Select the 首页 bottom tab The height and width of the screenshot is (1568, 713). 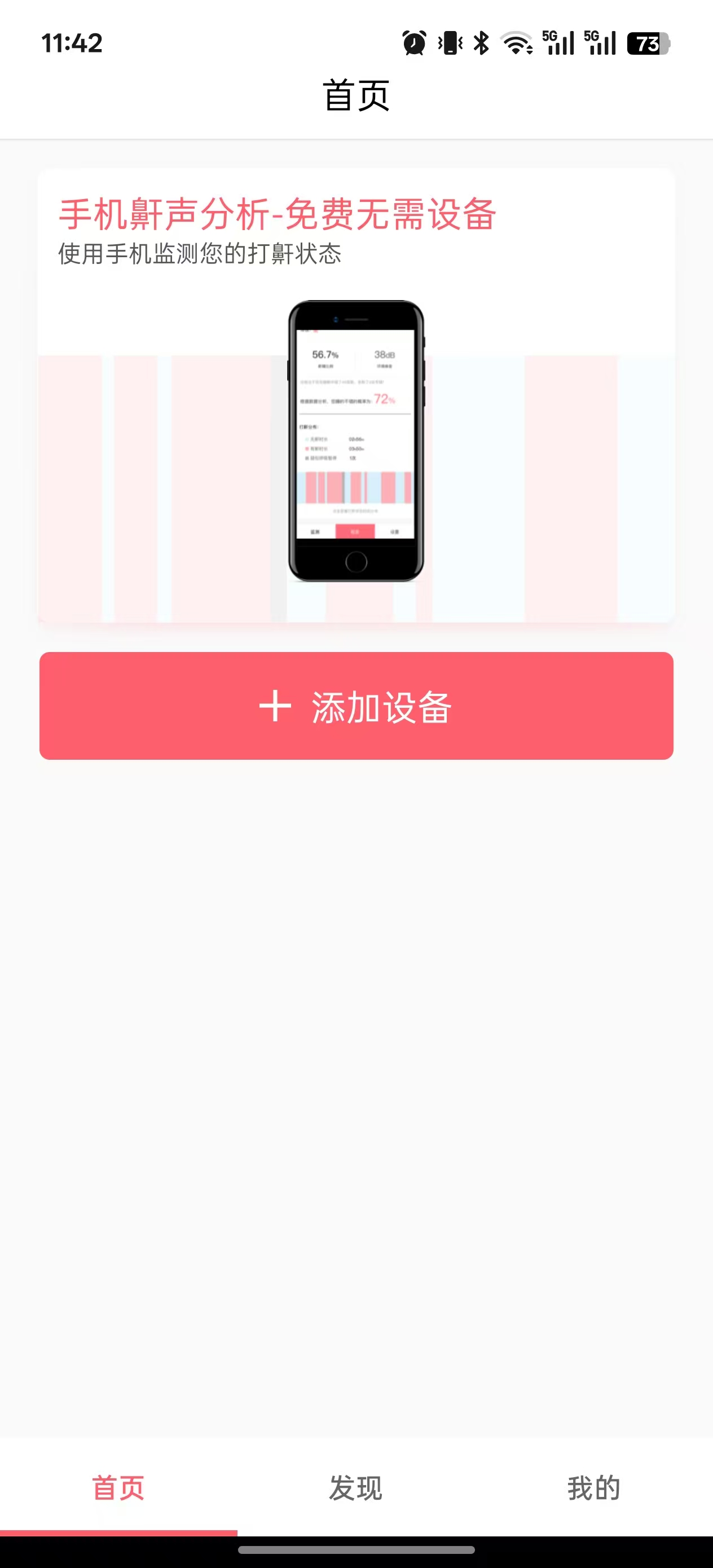118,1488
